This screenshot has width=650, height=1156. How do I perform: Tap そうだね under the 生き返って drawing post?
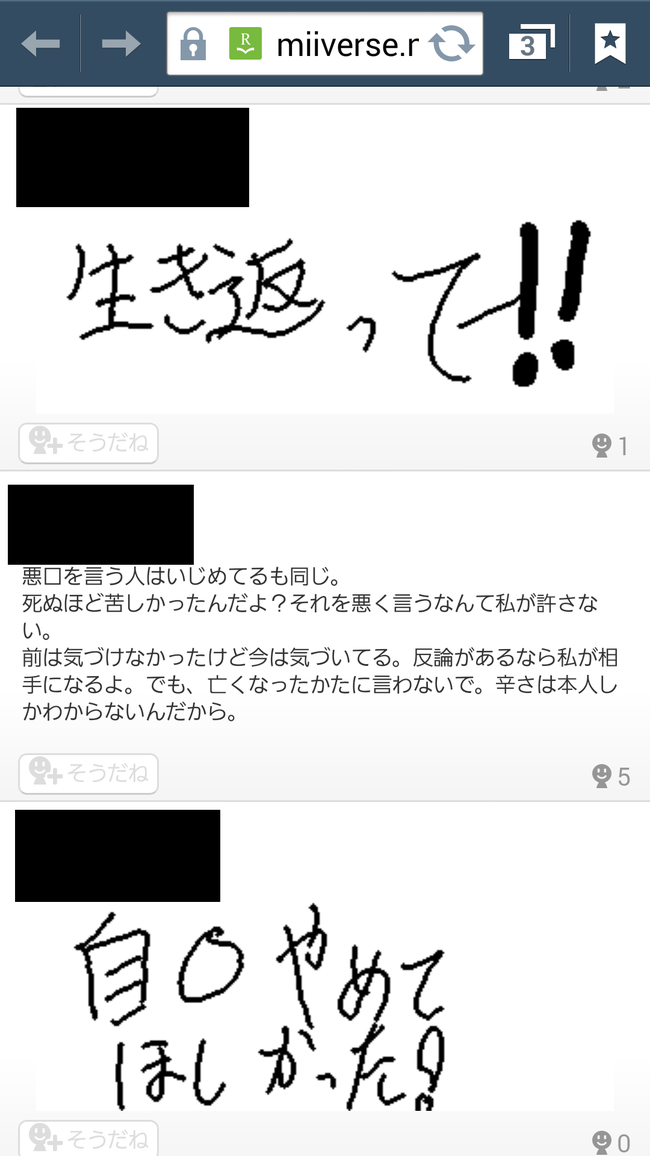88,443
